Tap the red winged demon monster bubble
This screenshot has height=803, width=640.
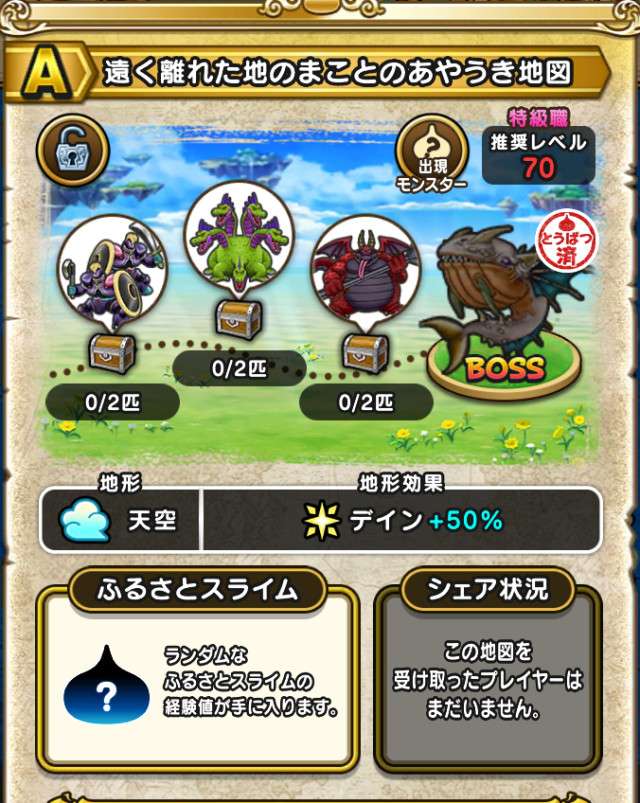(x=364, y=269)
